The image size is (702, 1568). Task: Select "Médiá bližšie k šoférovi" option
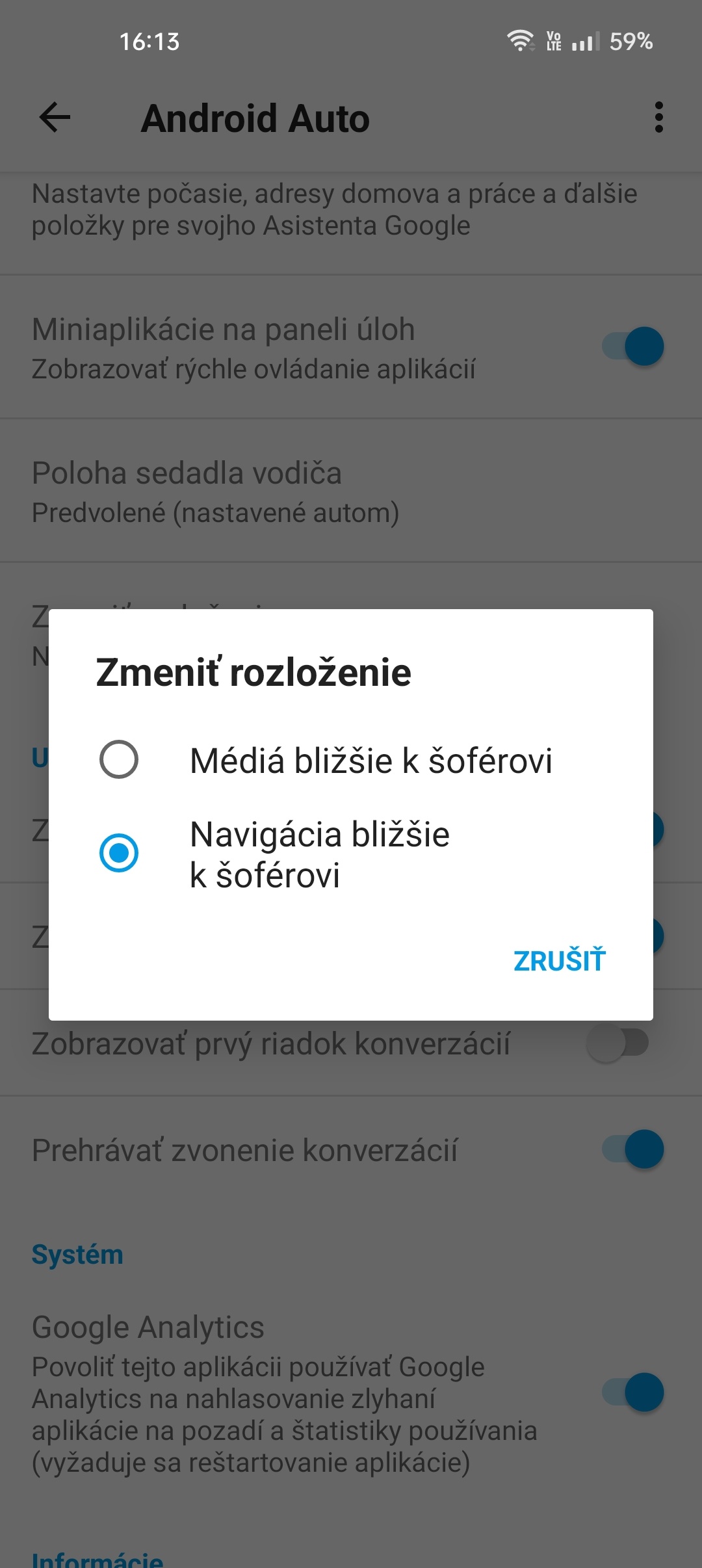click(x=351, y=760)
